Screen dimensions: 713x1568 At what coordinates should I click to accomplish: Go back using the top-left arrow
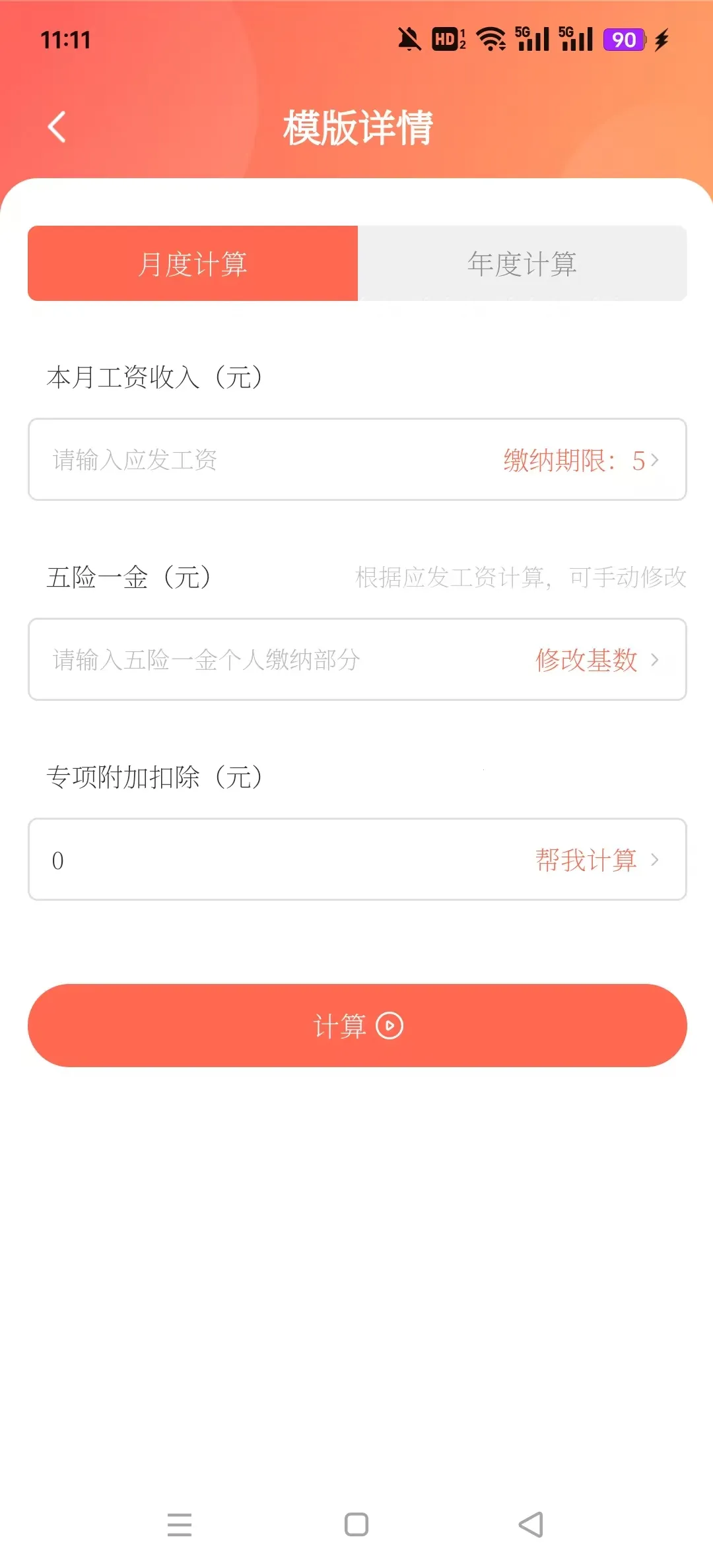57,127
